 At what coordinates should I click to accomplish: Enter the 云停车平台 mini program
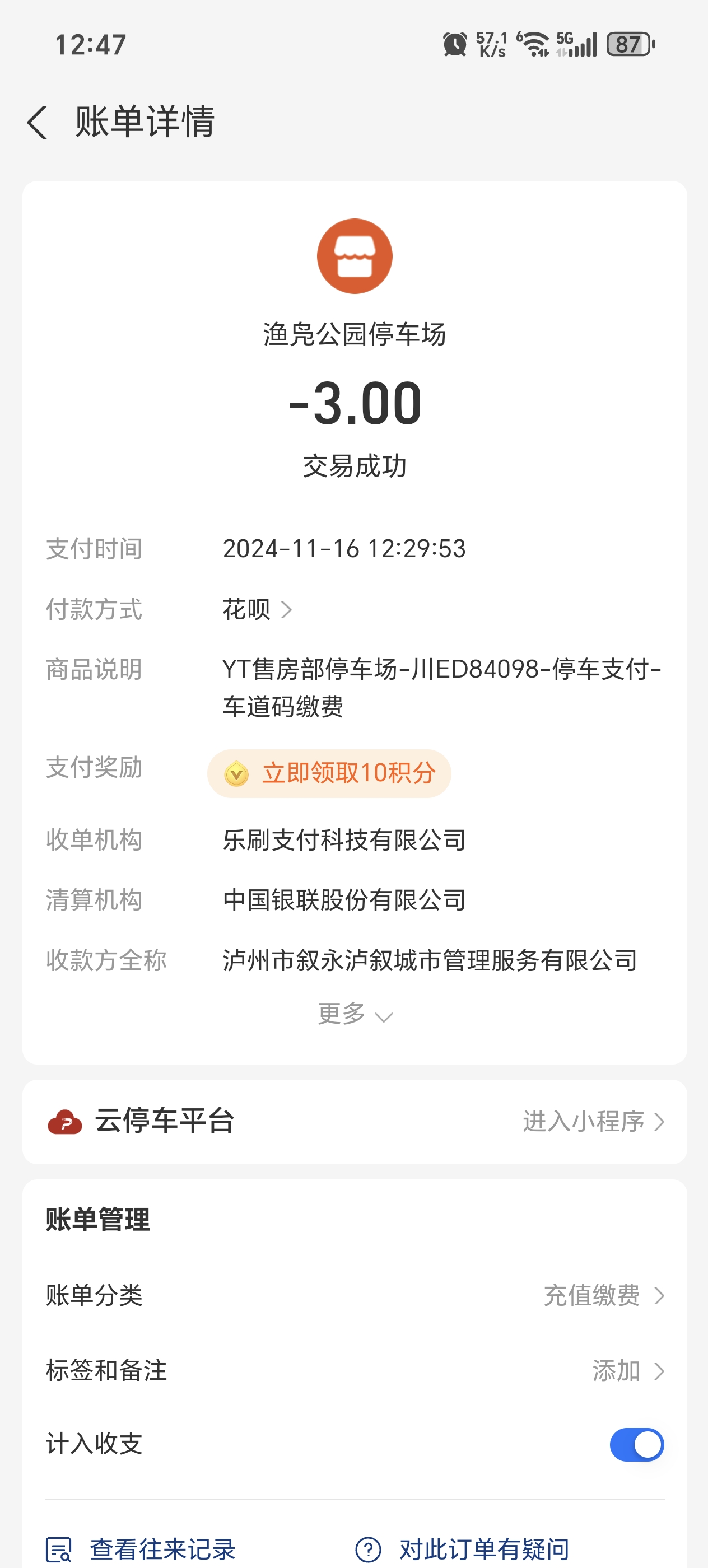(x=593, y=1121)
